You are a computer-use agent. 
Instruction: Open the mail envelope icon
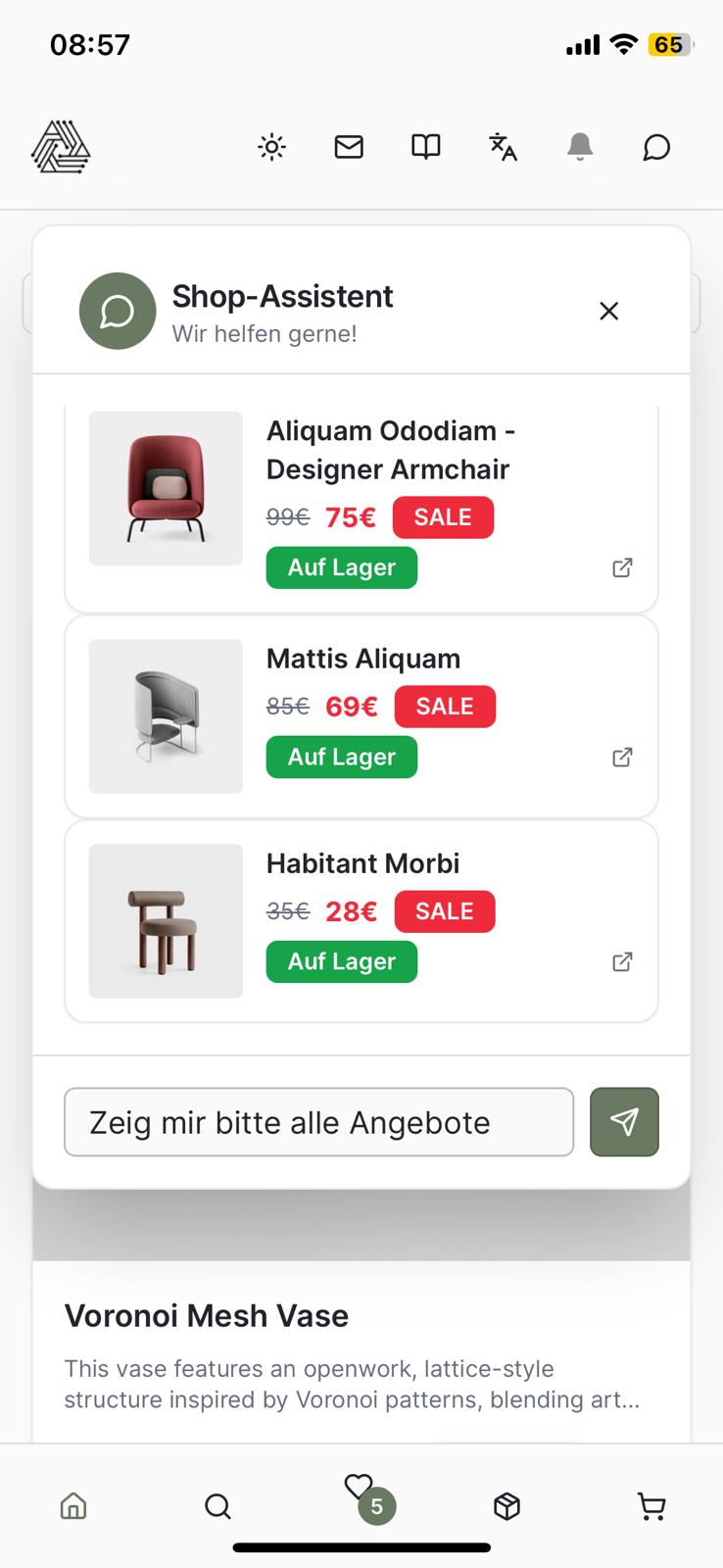pos(349,148)
